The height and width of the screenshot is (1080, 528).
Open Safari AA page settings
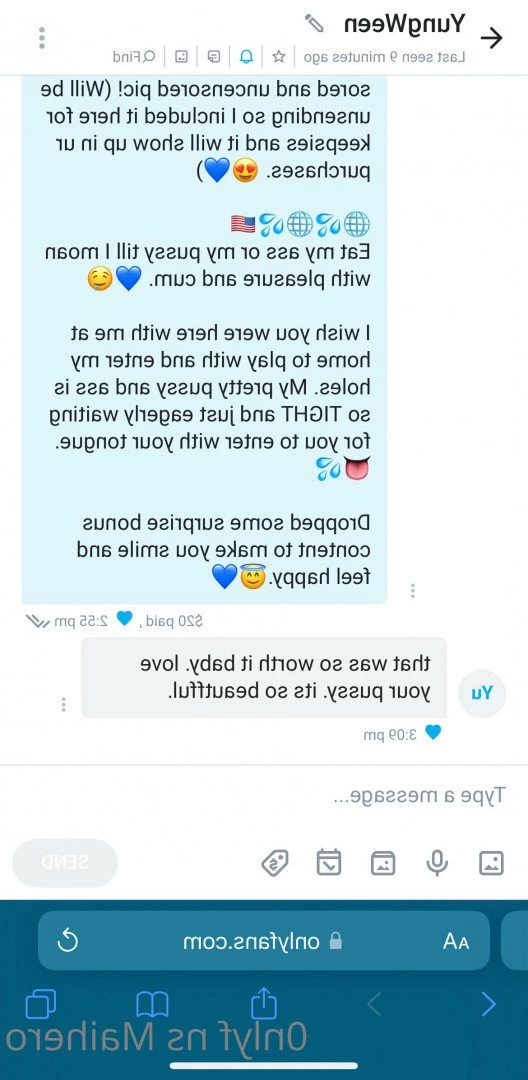coord(456,942)
